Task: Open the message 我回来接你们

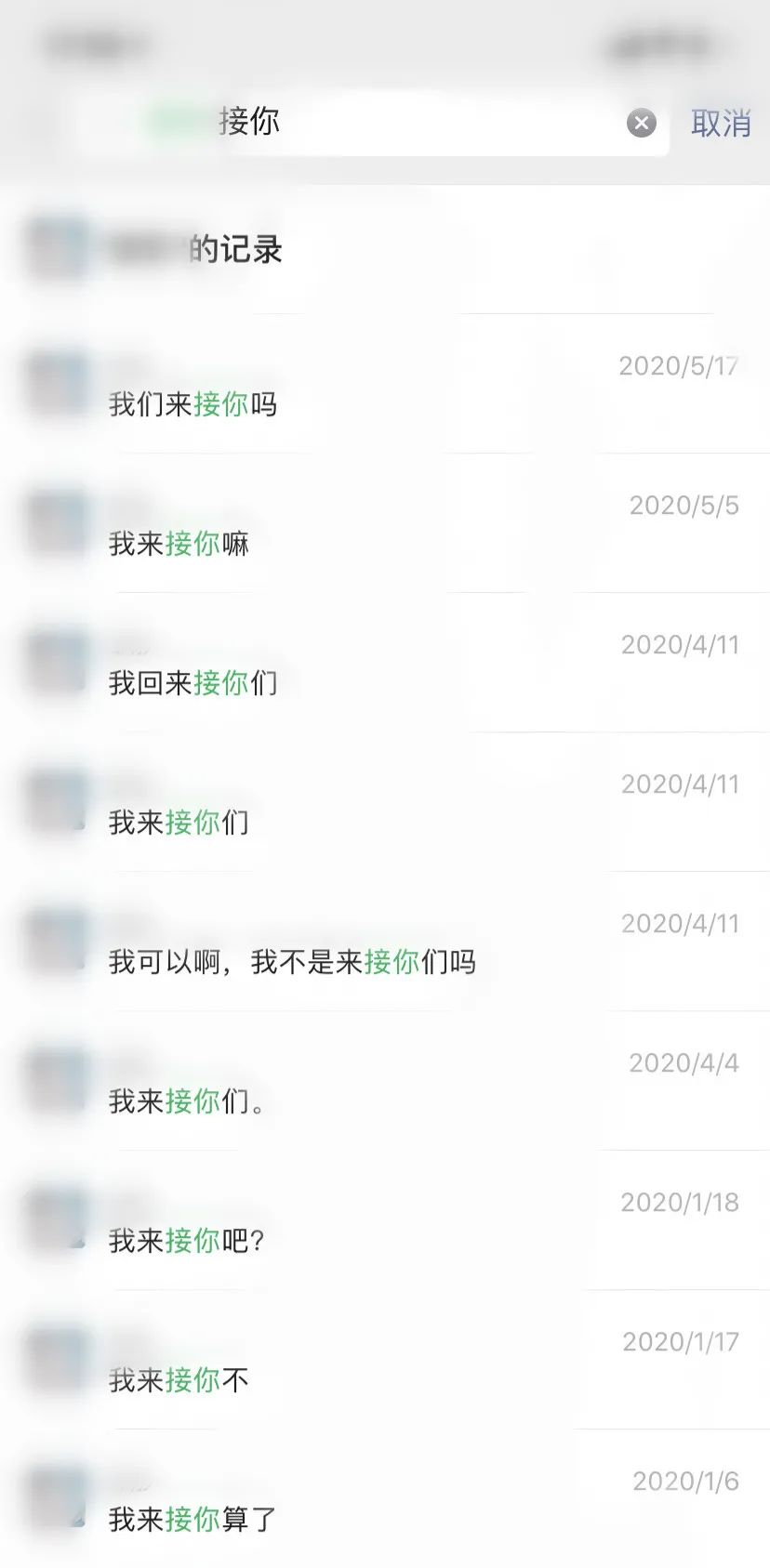Action: [192, 683]
